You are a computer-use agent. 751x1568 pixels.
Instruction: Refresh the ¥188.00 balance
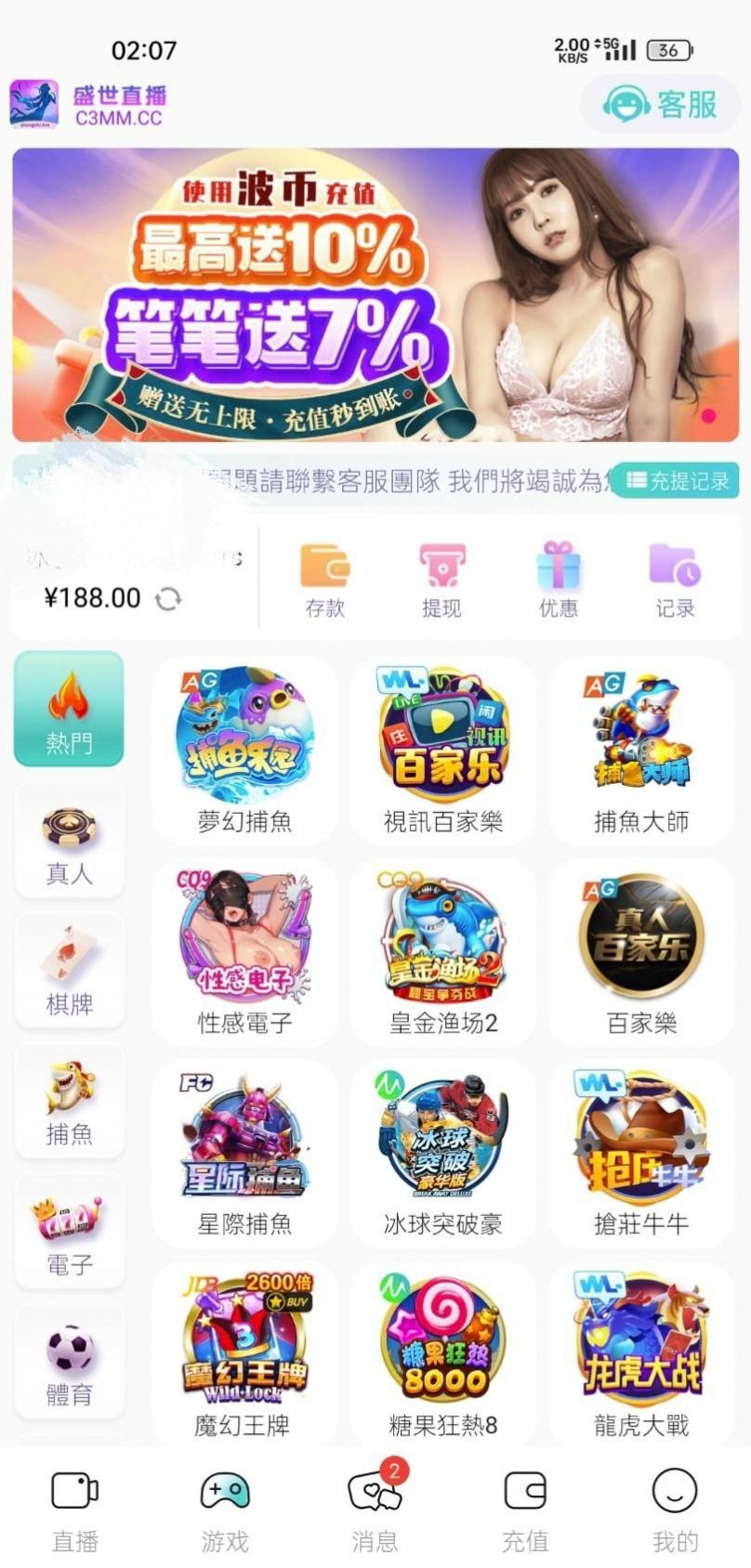(x=168, y=599)
